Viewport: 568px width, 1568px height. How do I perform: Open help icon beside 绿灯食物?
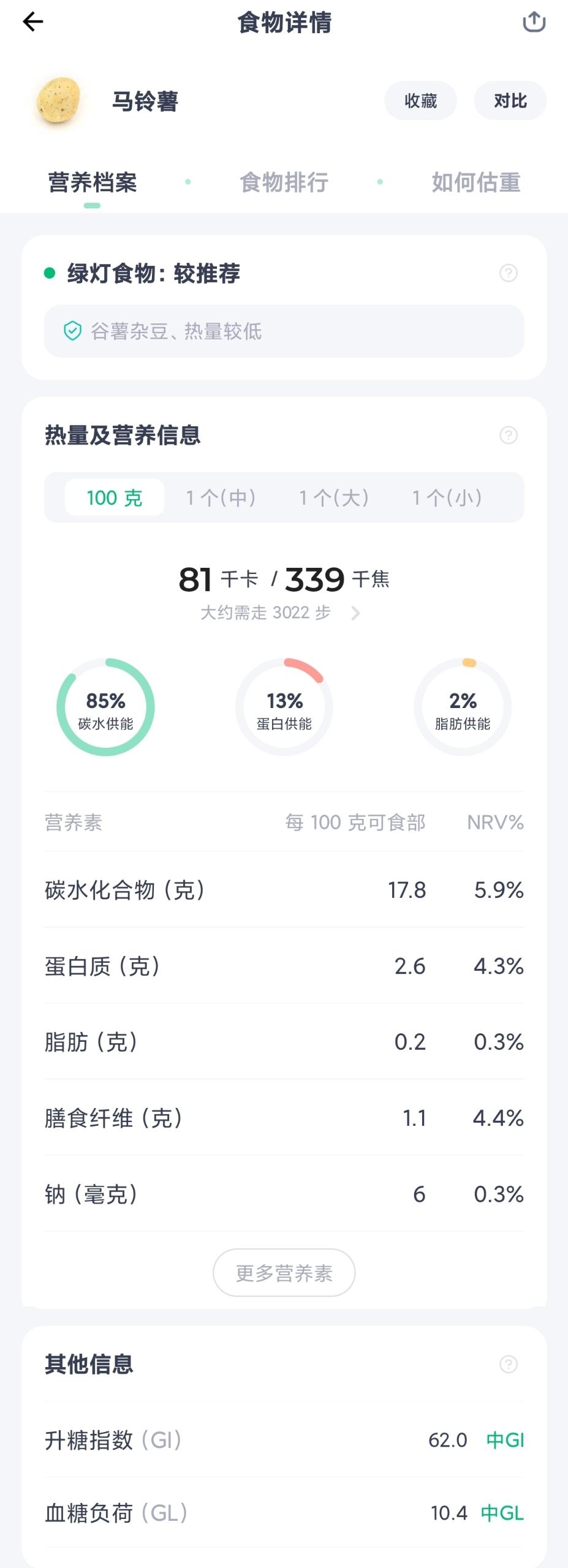(509, 273)
